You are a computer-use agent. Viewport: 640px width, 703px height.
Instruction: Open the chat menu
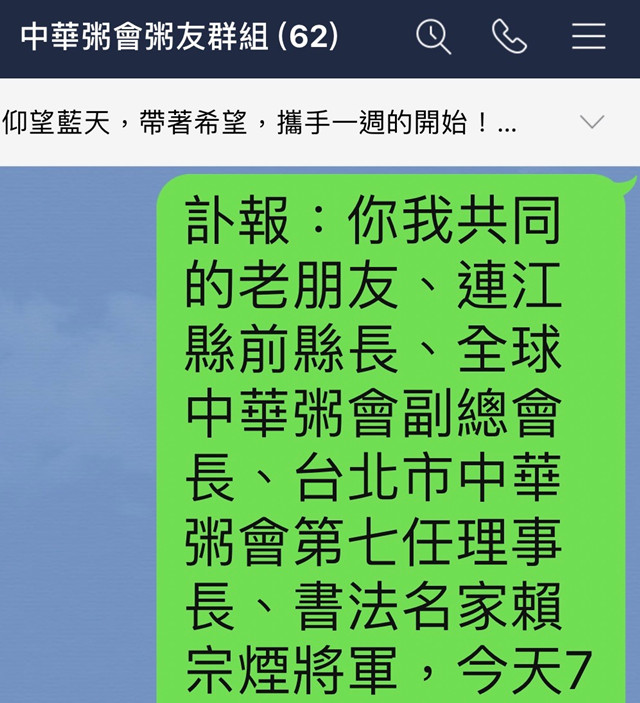point(589,37)
